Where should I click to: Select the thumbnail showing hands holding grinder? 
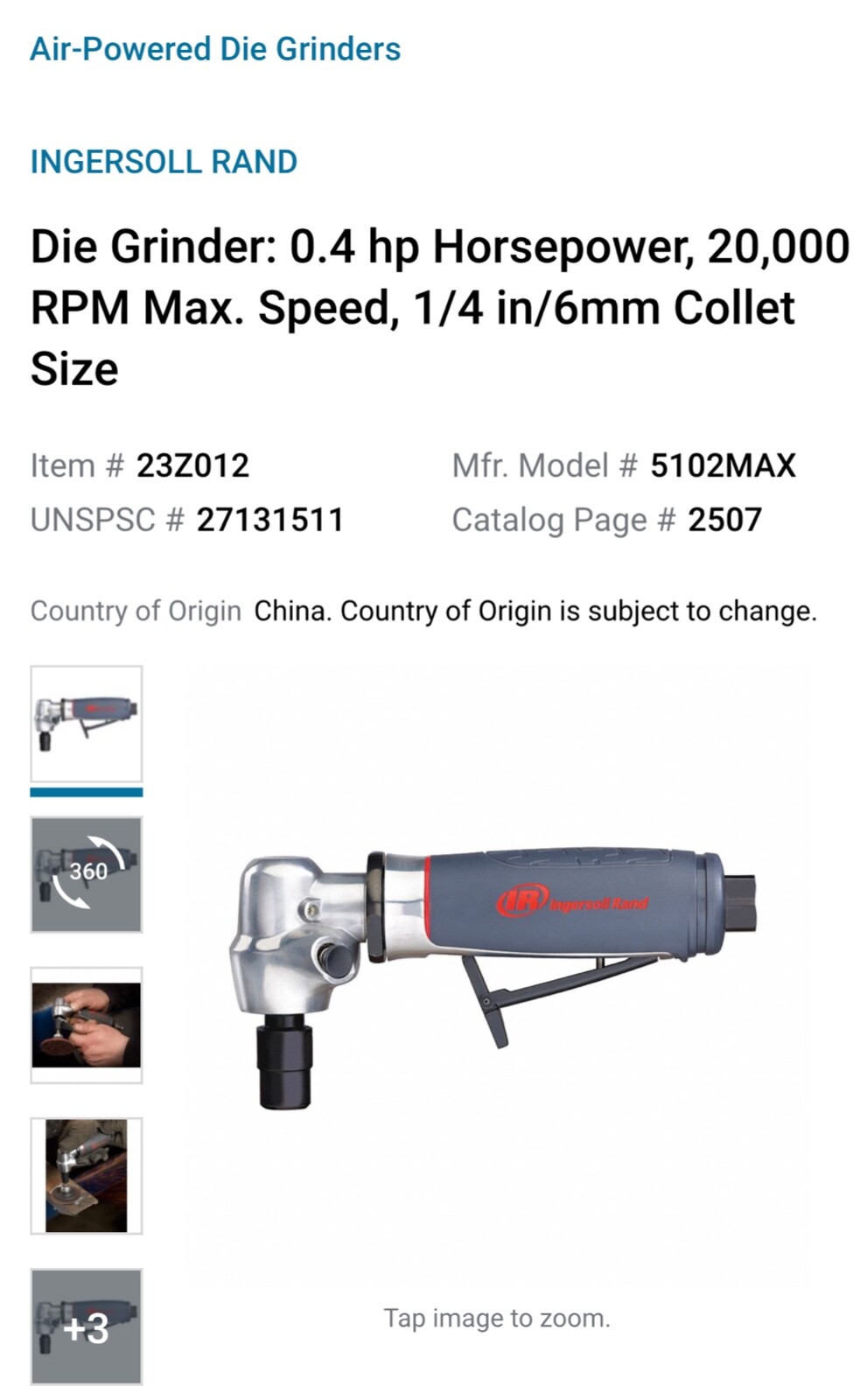pyautogui.click(x=87, y=1025)
